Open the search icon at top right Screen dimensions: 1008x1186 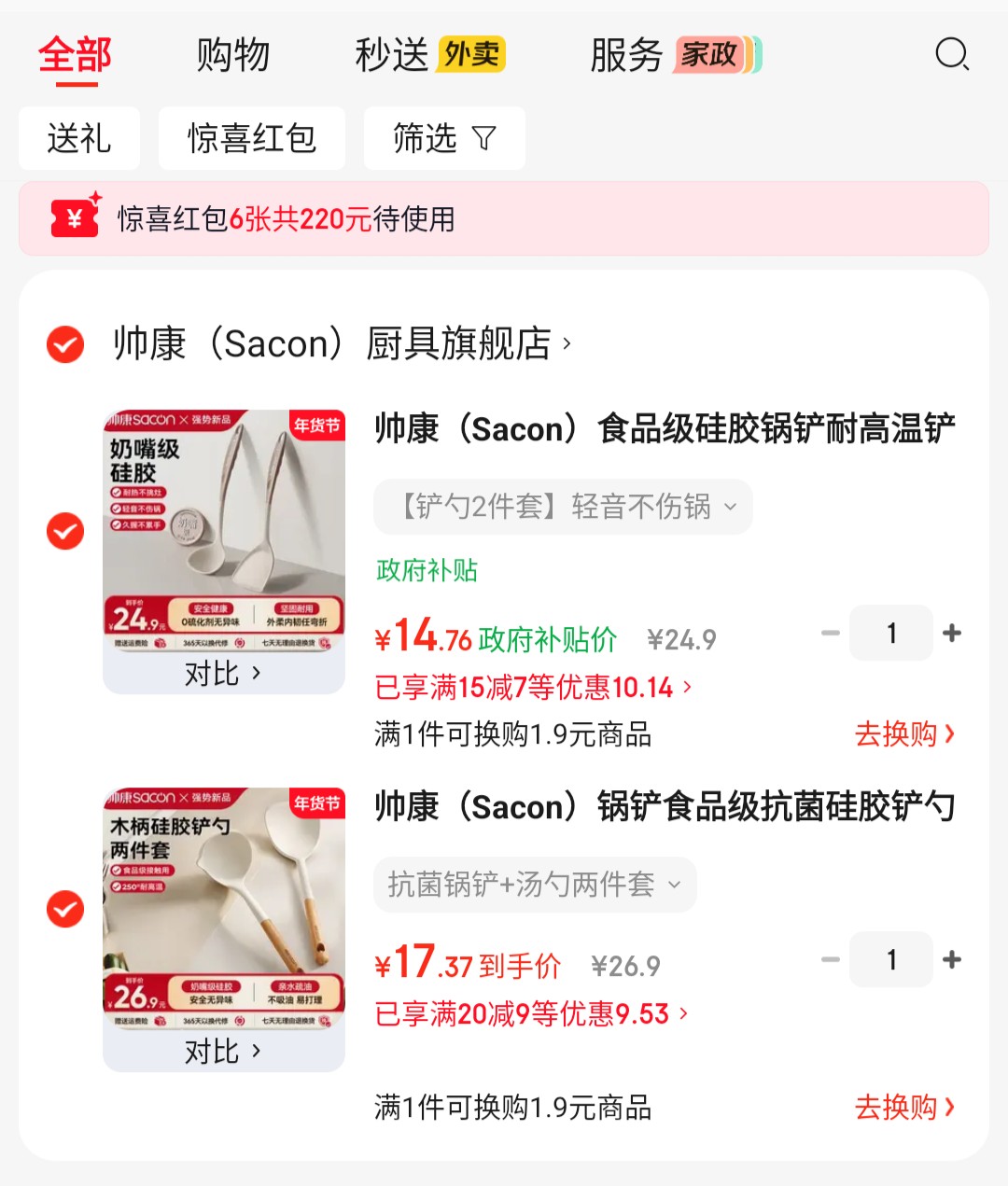tap(952, 54)
